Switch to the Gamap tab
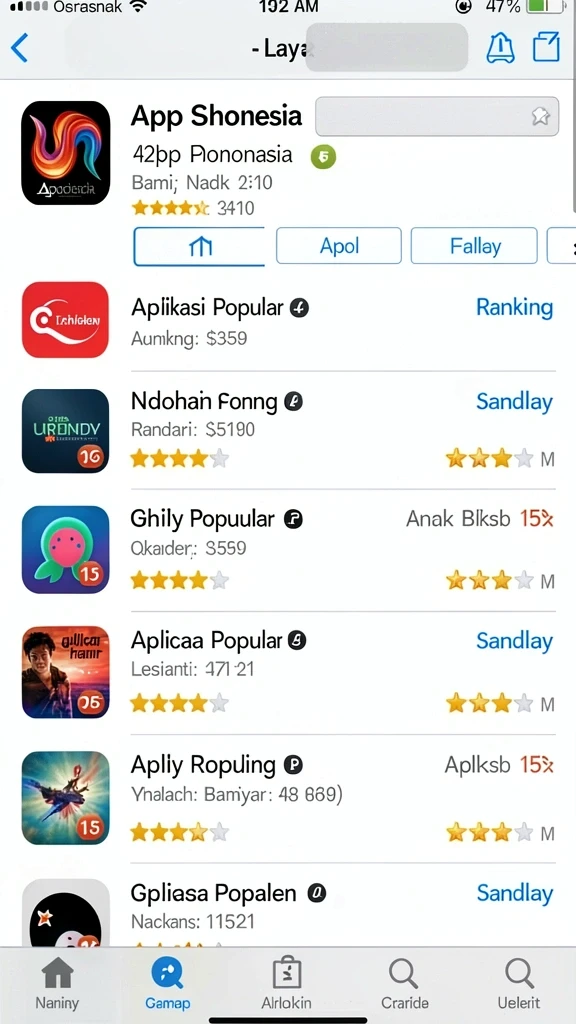This screenshot has width=576, height=1024. click(x=168, y=985)
